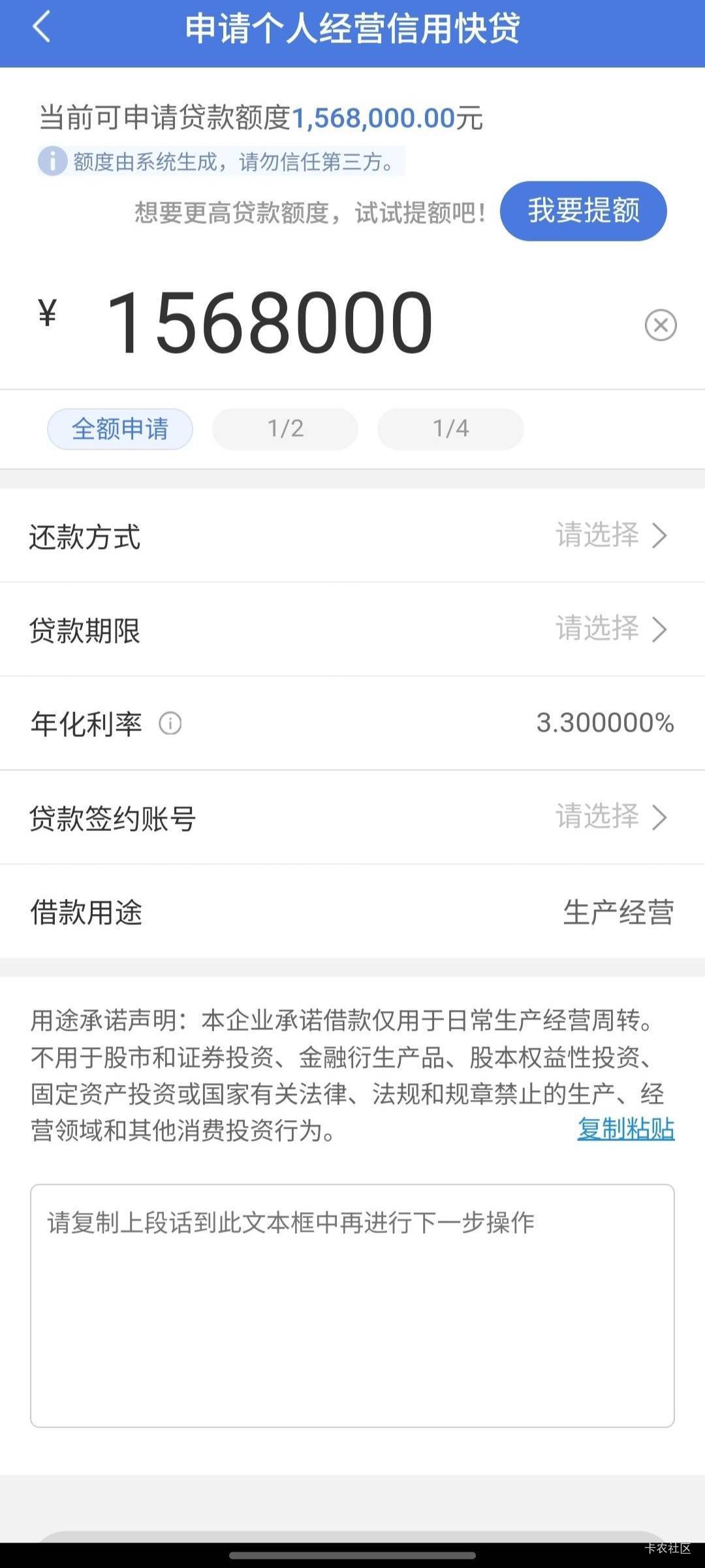The height and width of the screenshot is (1568, 705).
Task: Select the 全额申请 chip
Action: (x=120, y=429)
